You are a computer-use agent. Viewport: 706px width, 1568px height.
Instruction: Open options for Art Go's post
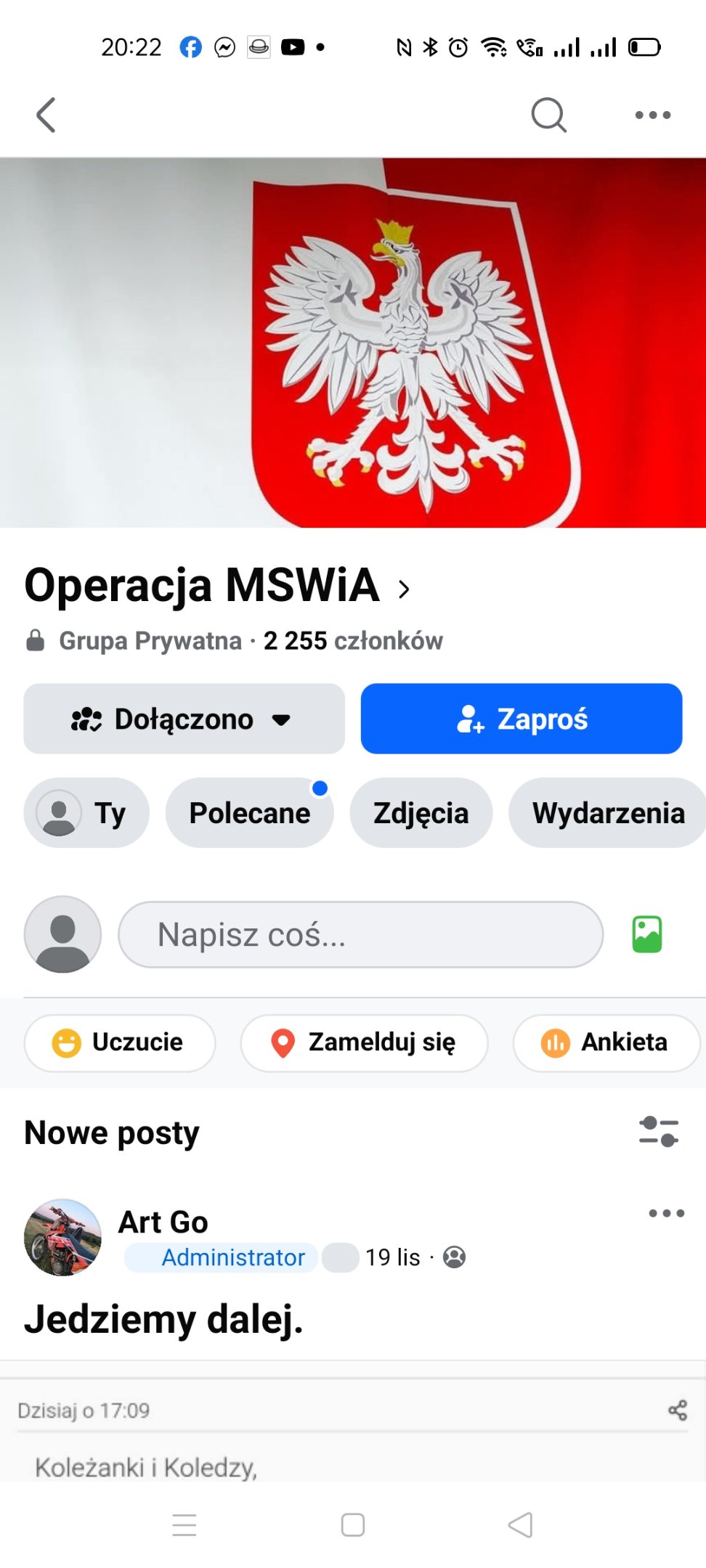(666, 1213)
